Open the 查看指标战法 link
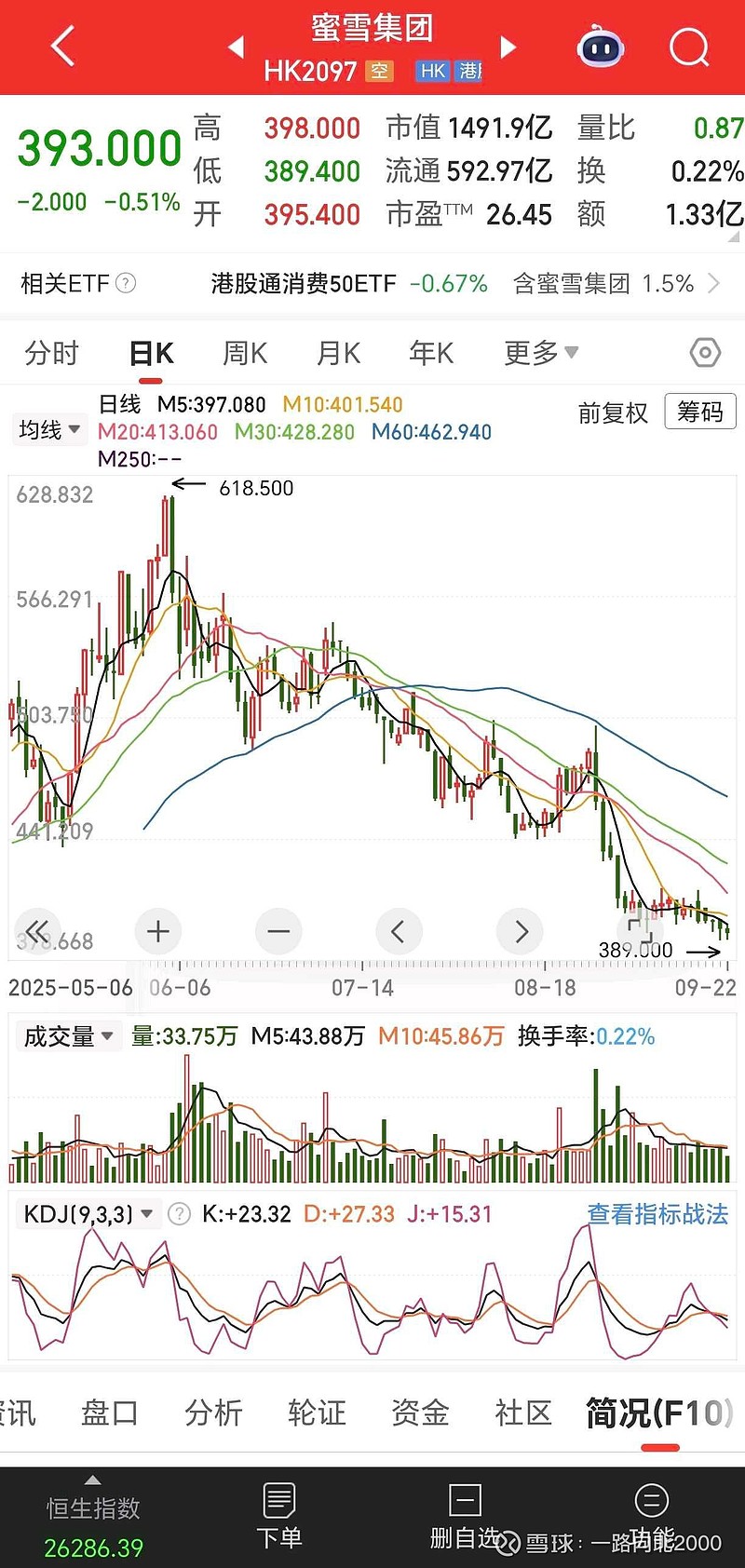The height and width of the screenshot is (1568, 745). (x=657, y=1214)
